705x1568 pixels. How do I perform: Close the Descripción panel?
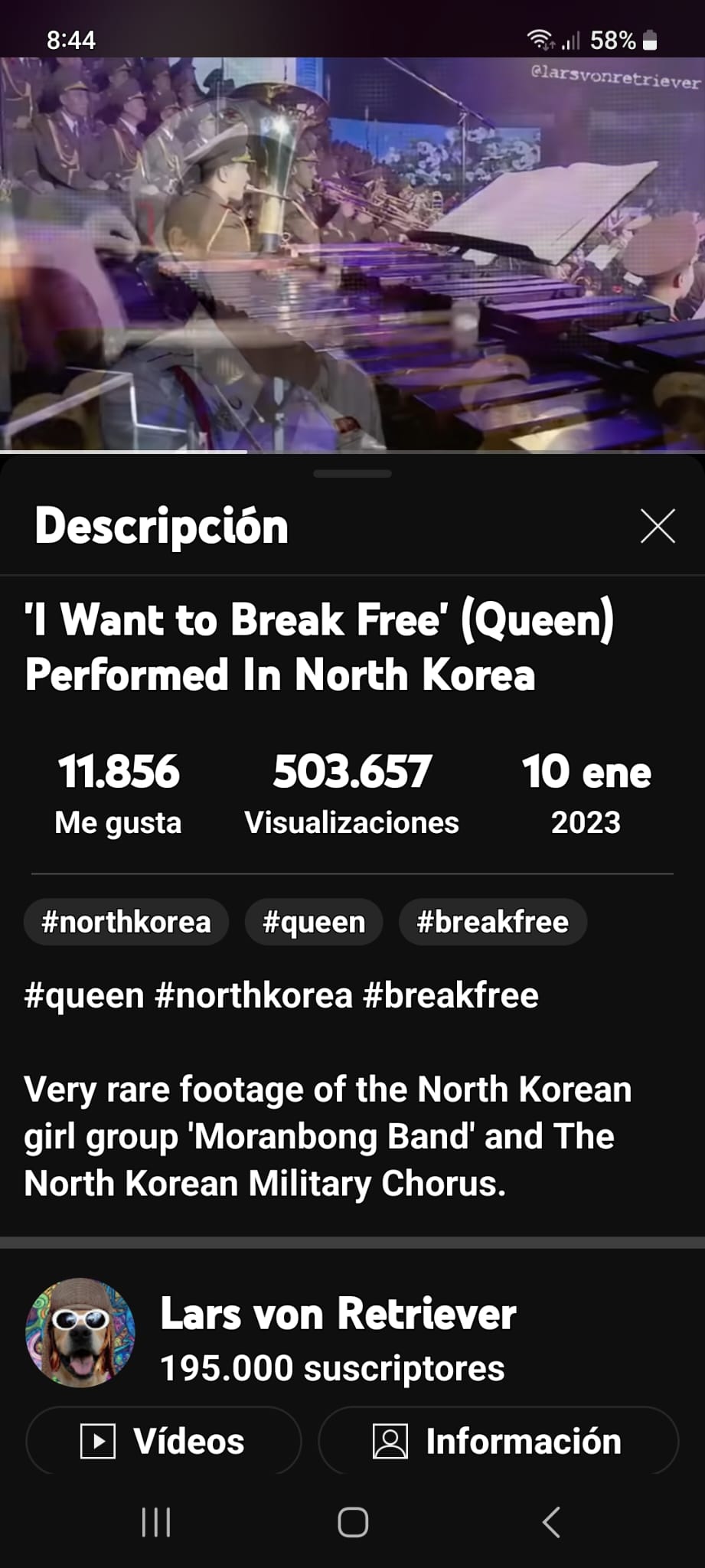[658, 526]
